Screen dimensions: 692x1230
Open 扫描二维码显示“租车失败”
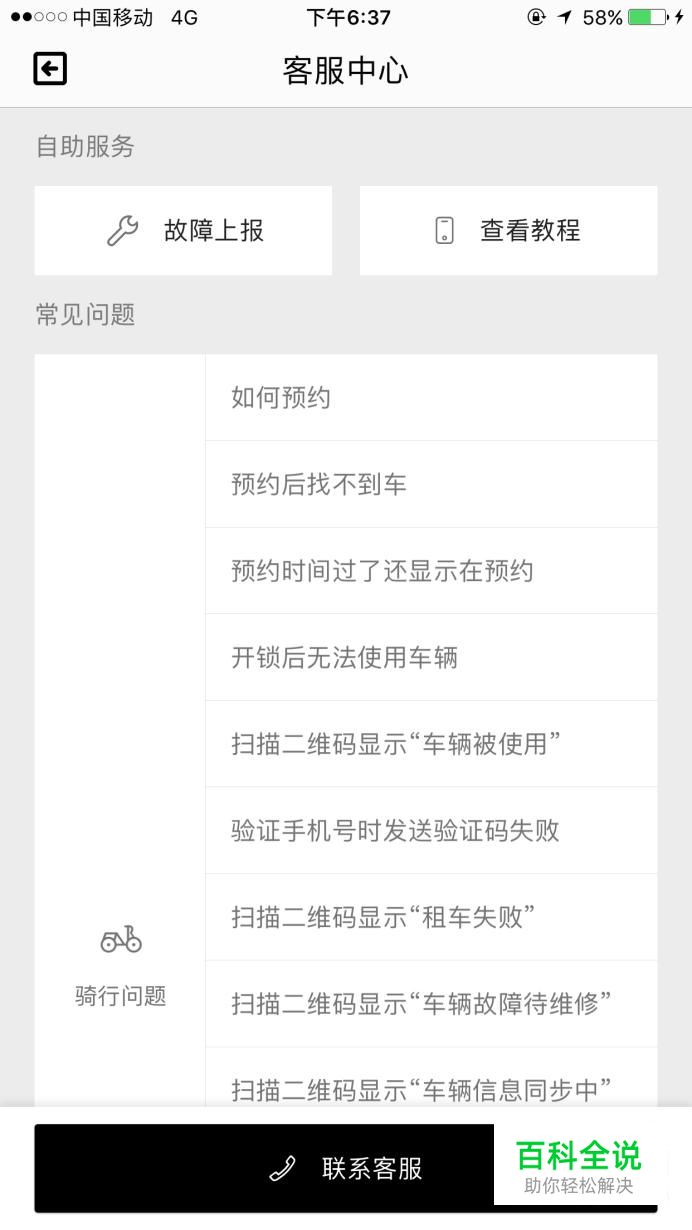(431, 917)
